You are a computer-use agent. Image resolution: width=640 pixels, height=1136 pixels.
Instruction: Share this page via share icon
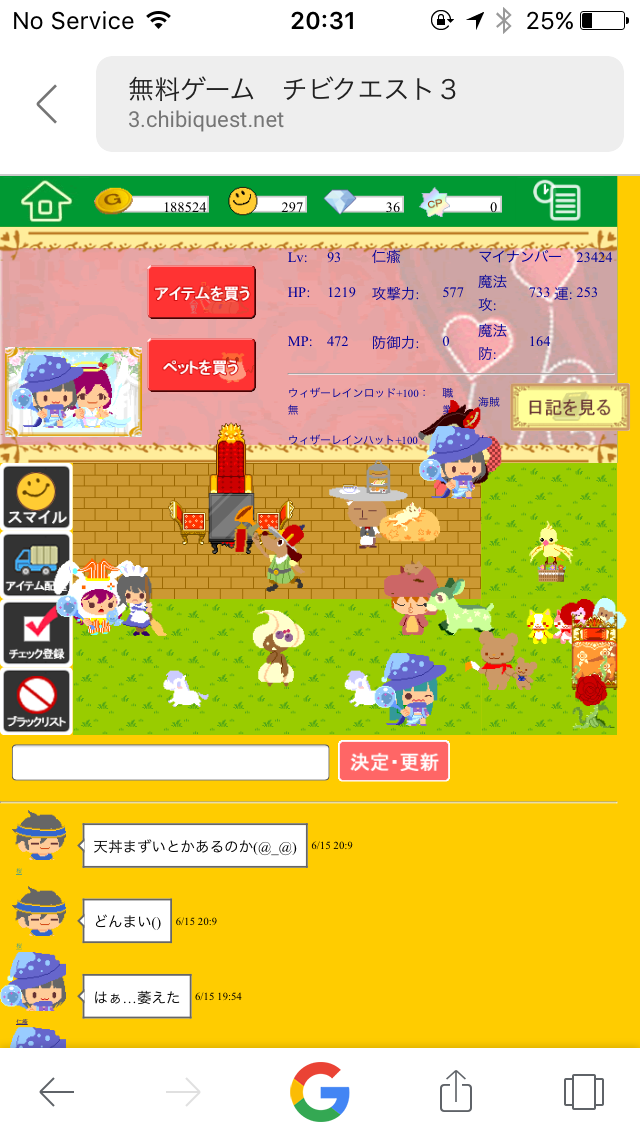pos(455,1091)
